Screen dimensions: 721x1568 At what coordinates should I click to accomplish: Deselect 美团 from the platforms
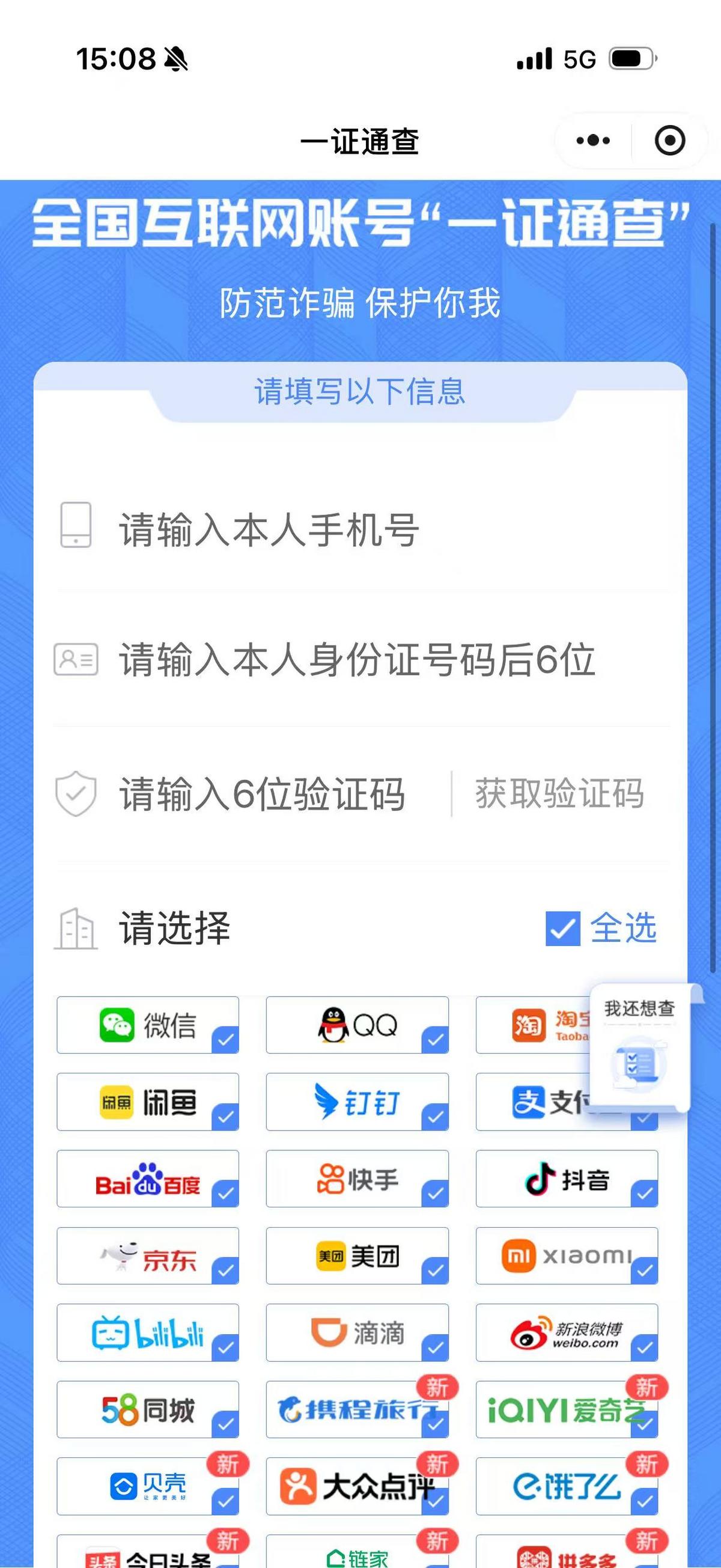(x=357, y=1255)
